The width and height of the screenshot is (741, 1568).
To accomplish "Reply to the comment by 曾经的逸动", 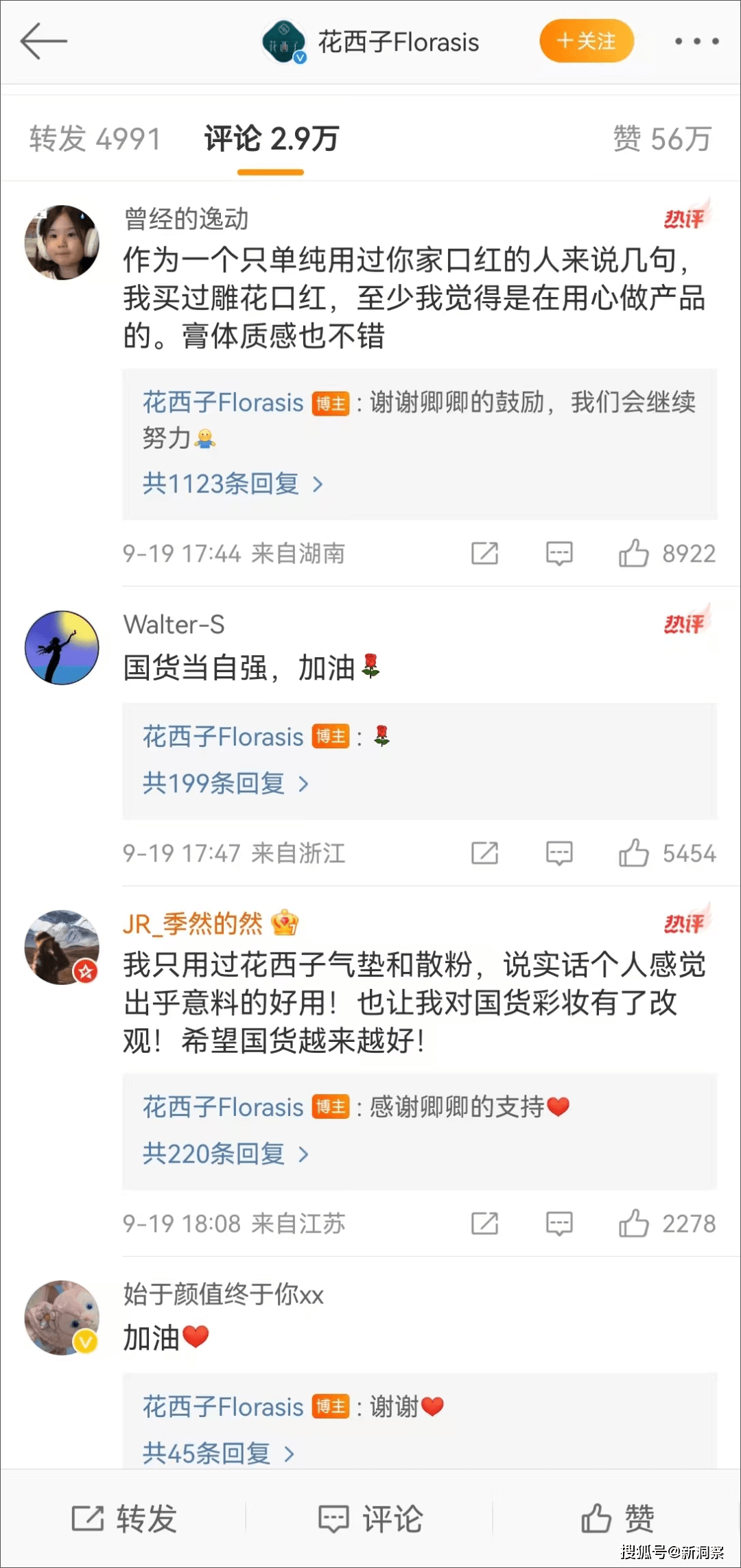I will (559, 554).
